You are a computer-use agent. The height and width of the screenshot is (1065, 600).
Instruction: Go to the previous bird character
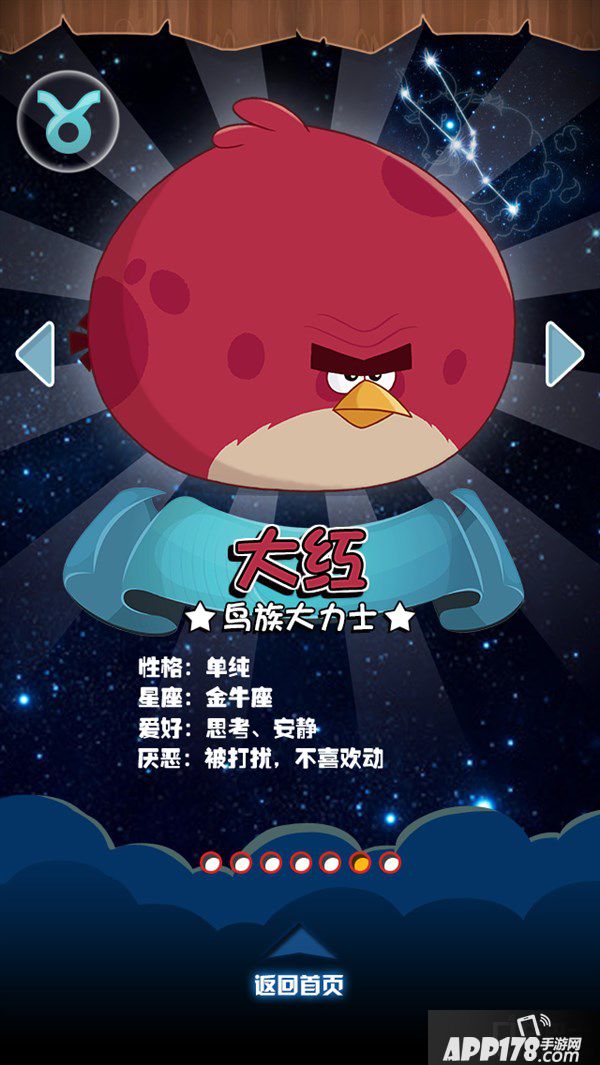(x=35, y=353)
